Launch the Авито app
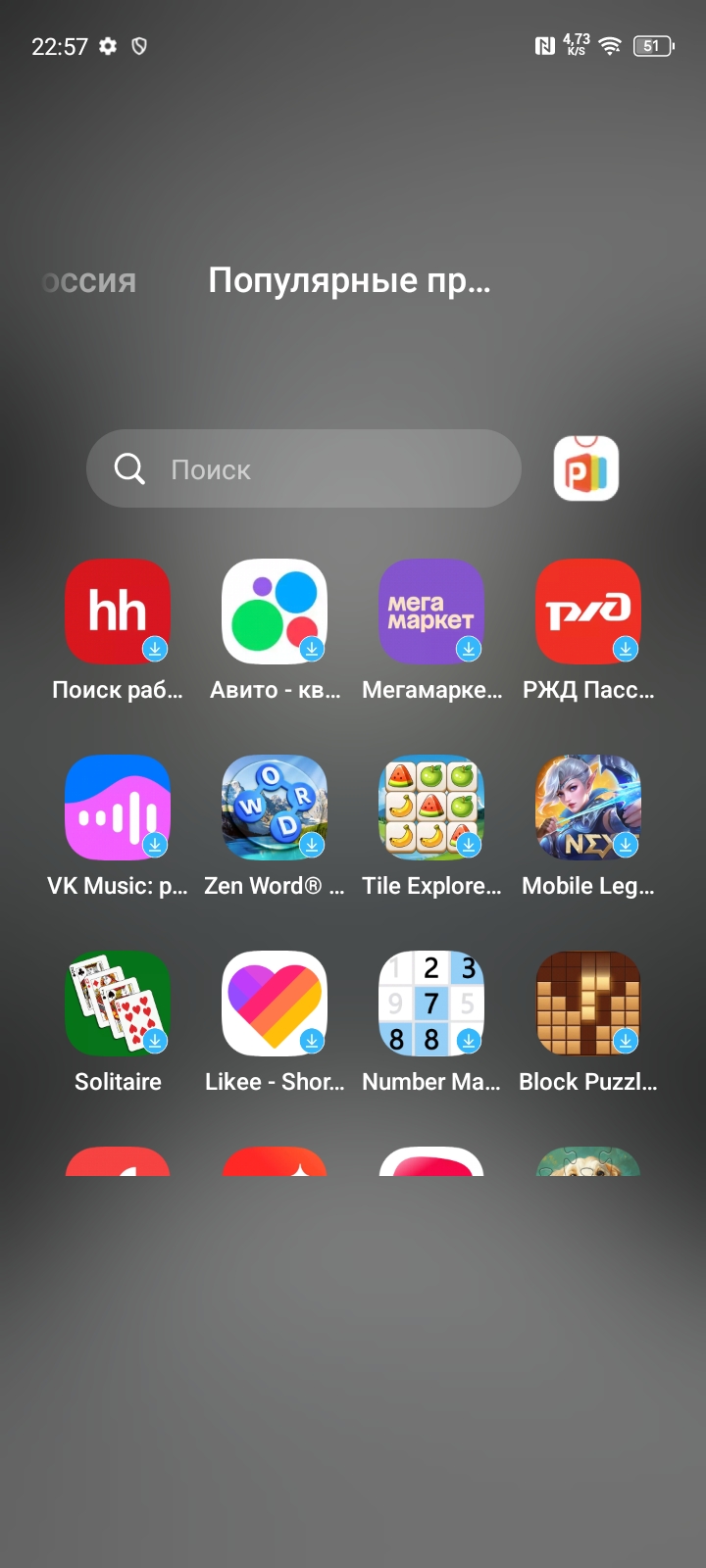The image size is (706, 1568). point(275,612)
